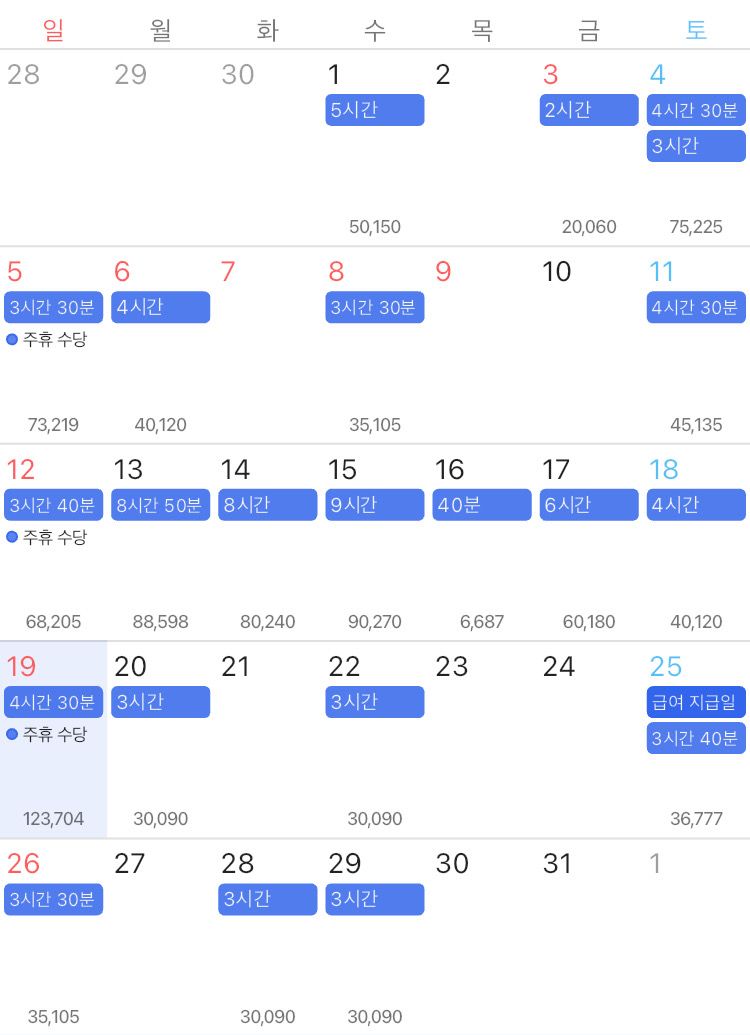750x1035 pixels.
Task: Tap 주휴 수당 item on the 5th
Action: 47,339
